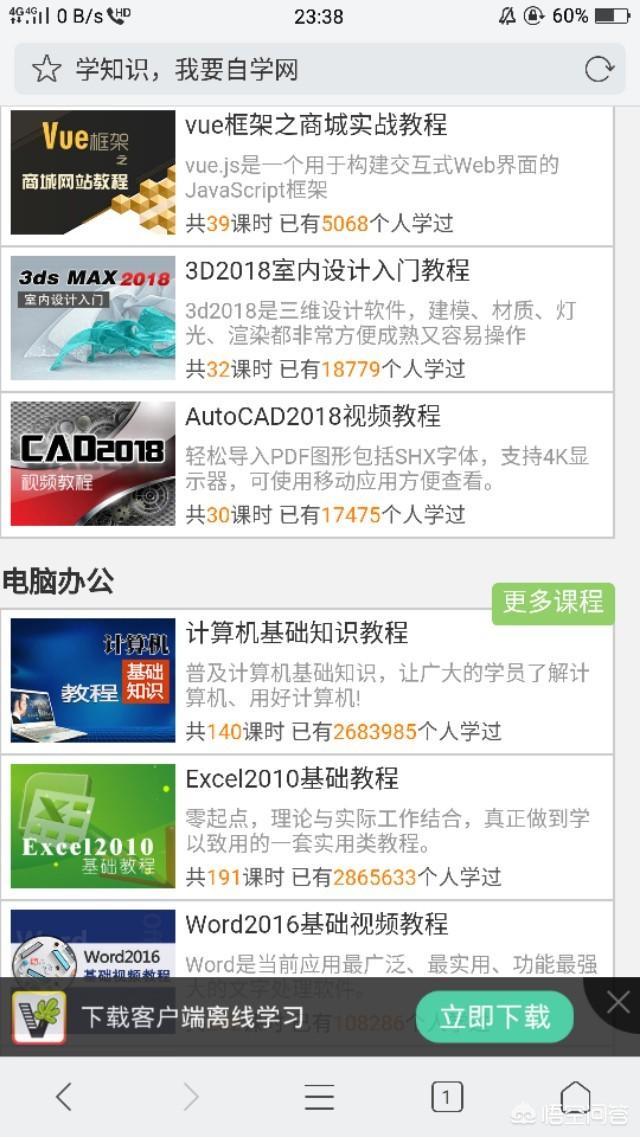Screen dimensions: 640x1137
Task: Dismiss the download client banner
Action: tap(618, 1002)
